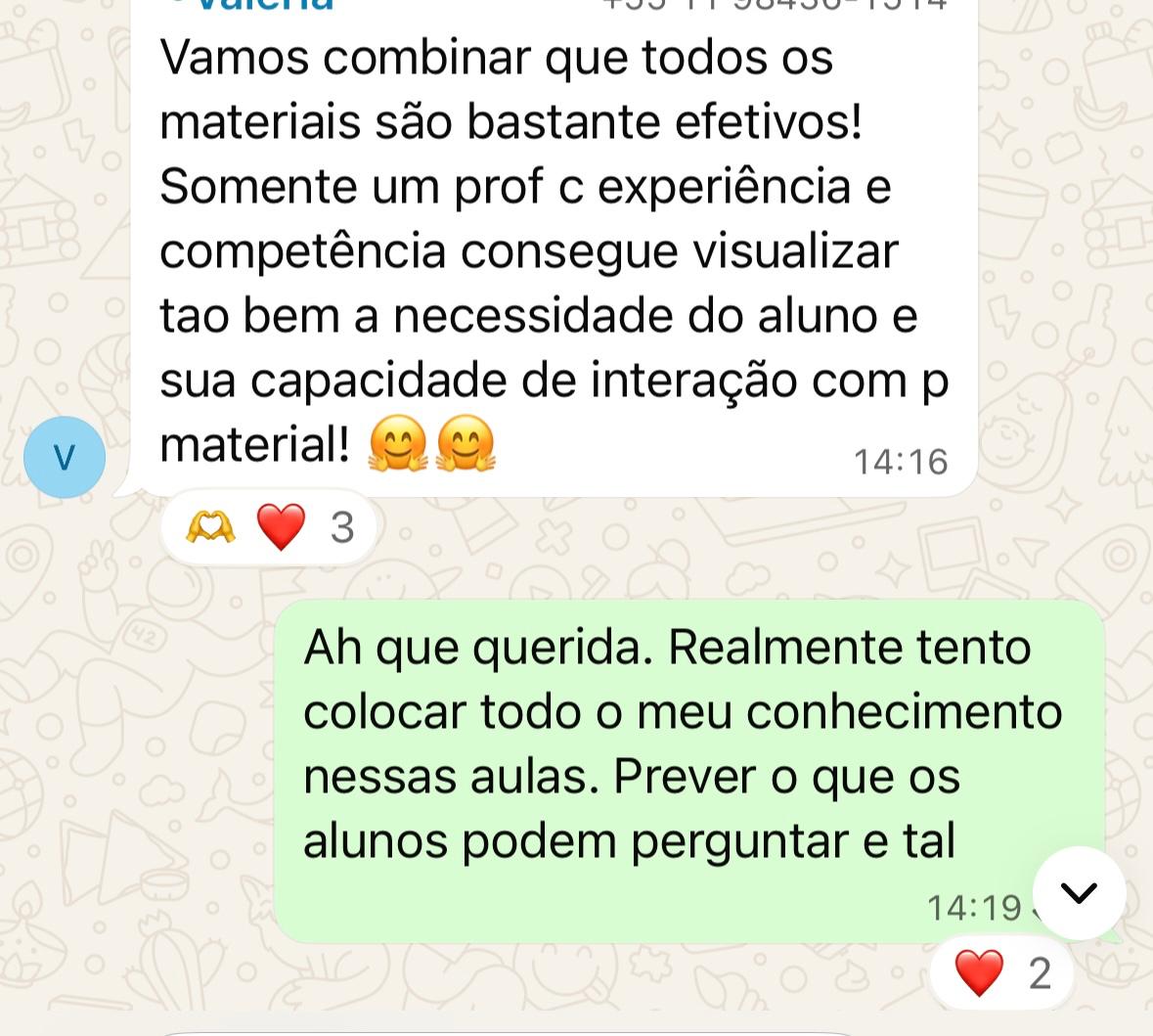This screenshot has width=1153, height=1036.
Task: Jump to latest messages with down arrow
Action: coord(1079,892)
